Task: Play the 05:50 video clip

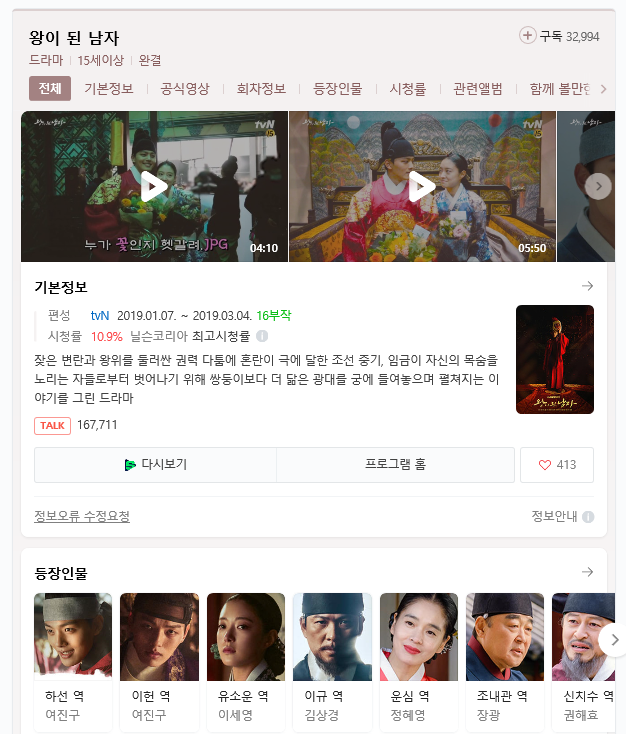Action: coord(422,187)
